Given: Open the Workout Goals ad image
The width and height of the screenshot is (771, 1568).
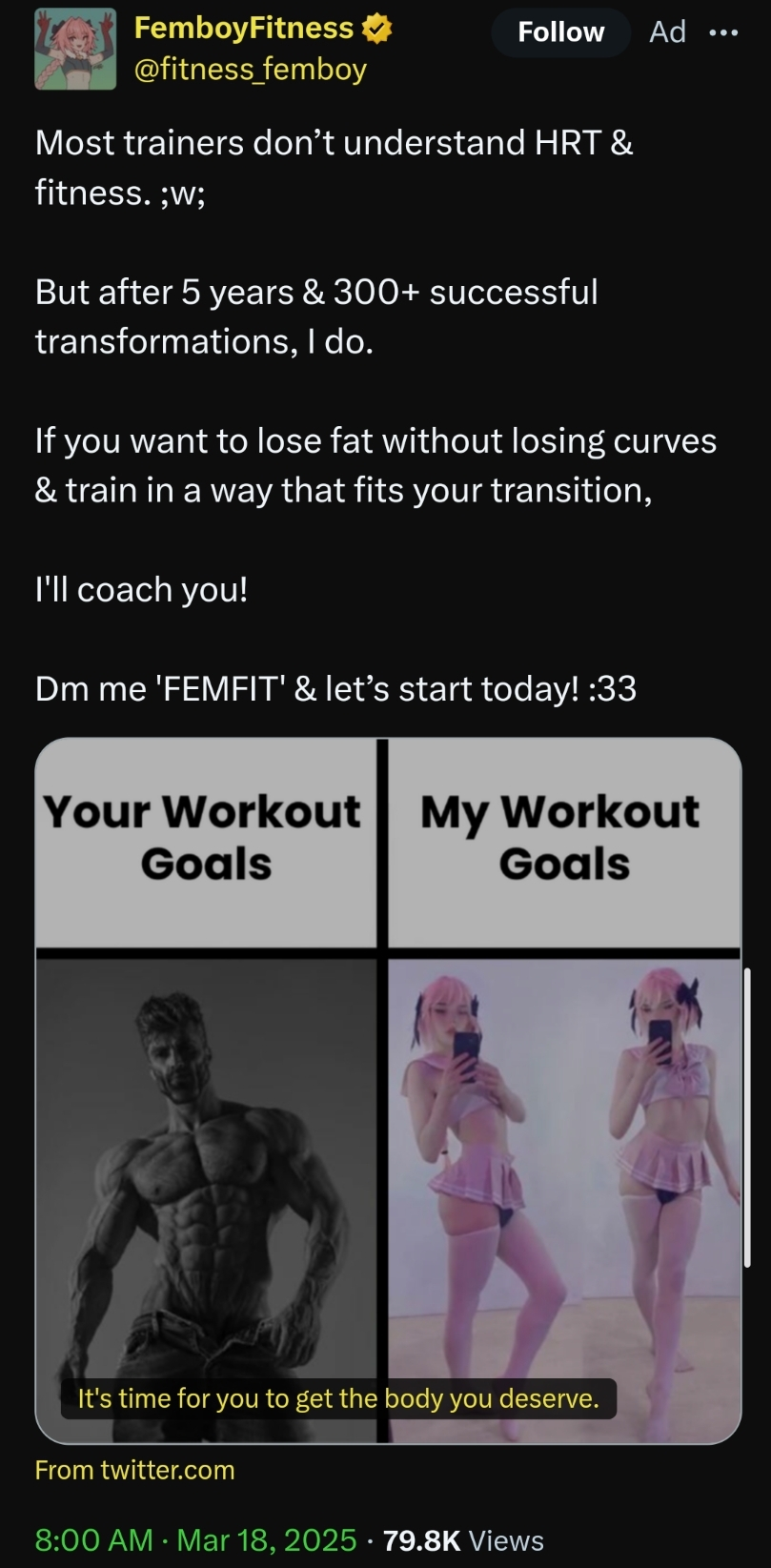Looking at the screenshot, I should coord(388,1090).
